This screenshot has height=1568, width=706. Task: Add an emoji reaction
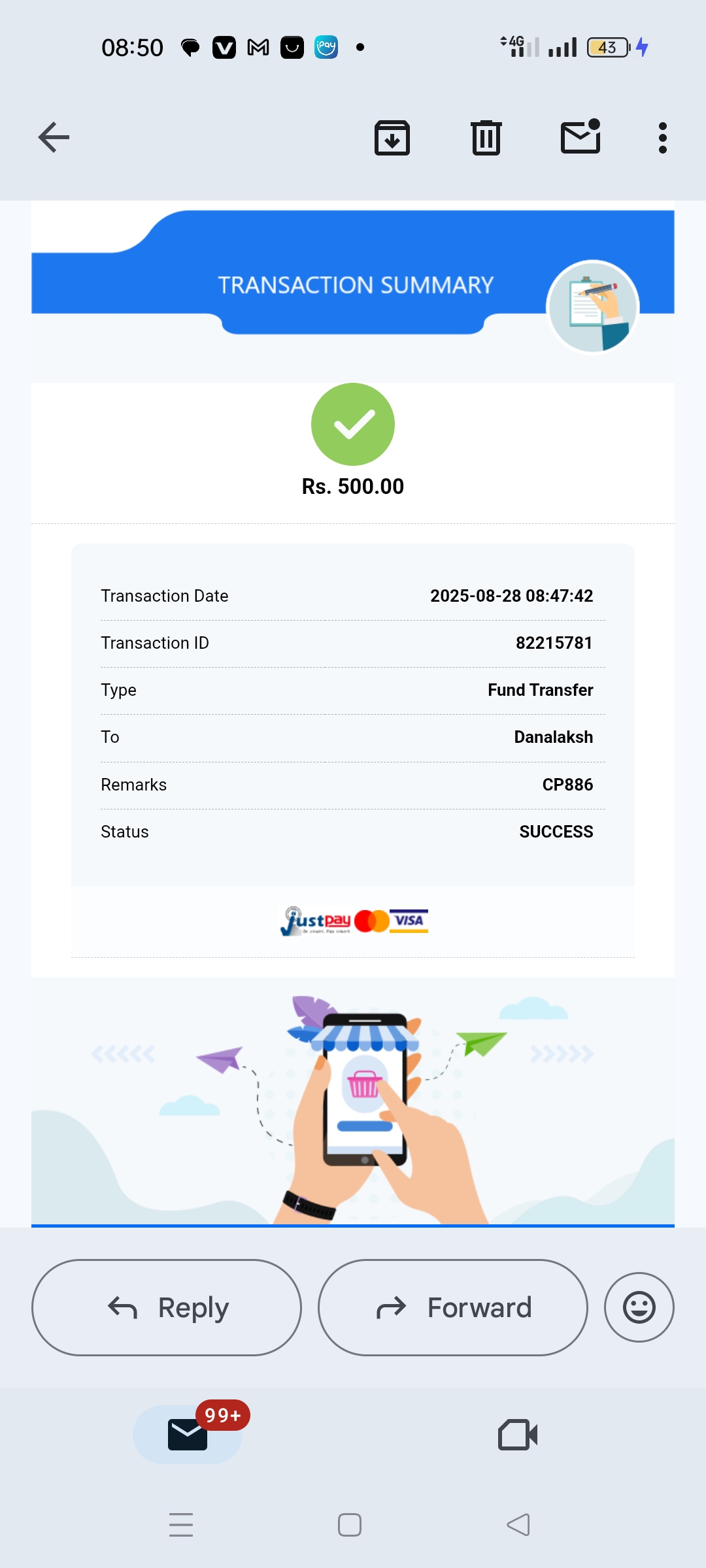639,1307
